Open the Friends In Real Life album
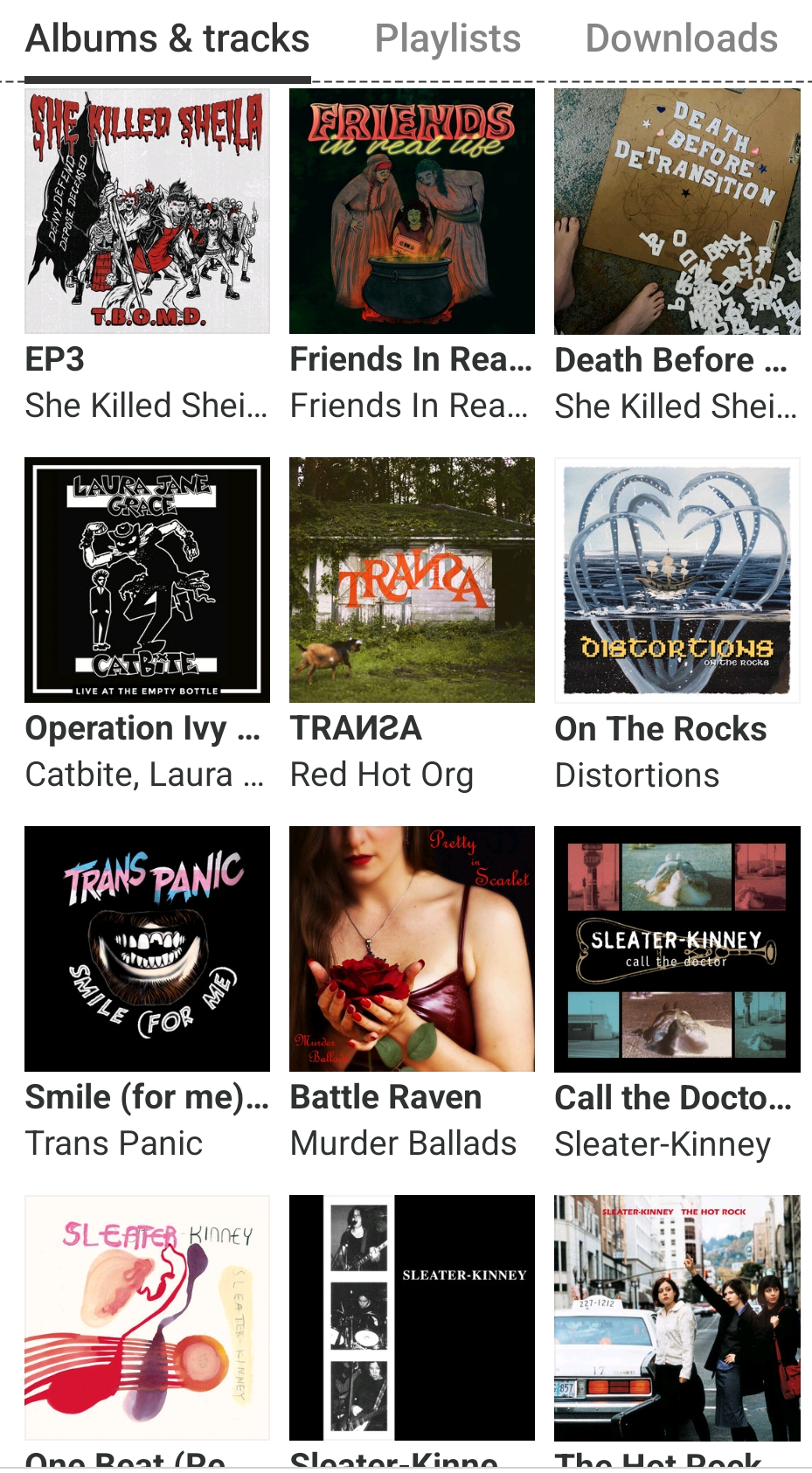 (412, 212)
